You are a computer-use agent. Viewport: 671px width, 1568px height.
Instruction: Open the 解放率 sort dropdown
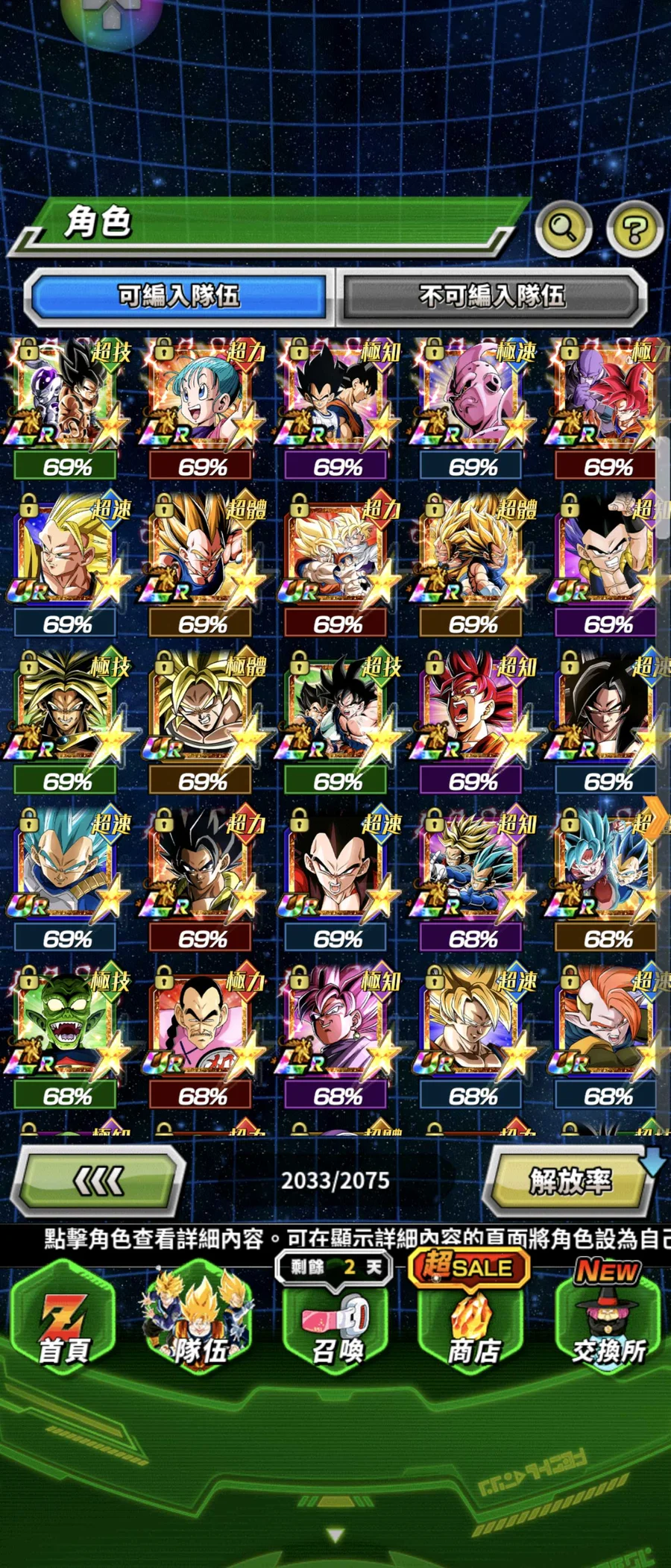click(570, 1181)
